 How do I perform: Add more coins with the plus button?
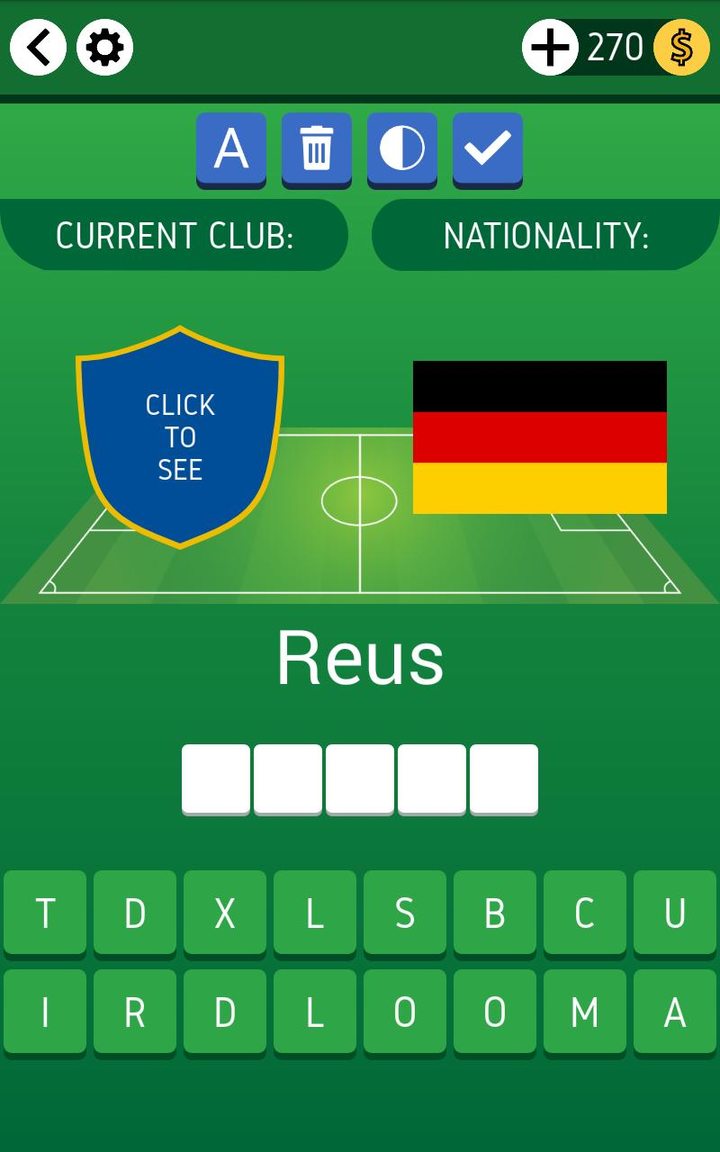click(549, 47)
